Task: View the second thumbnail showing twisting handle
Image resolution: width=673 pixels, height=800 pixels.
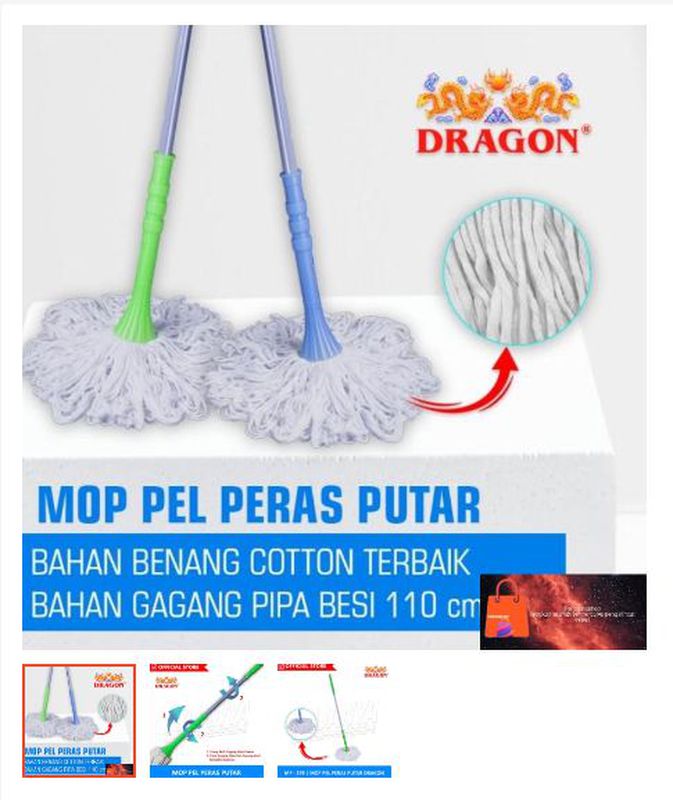Action: coord(206,720)
